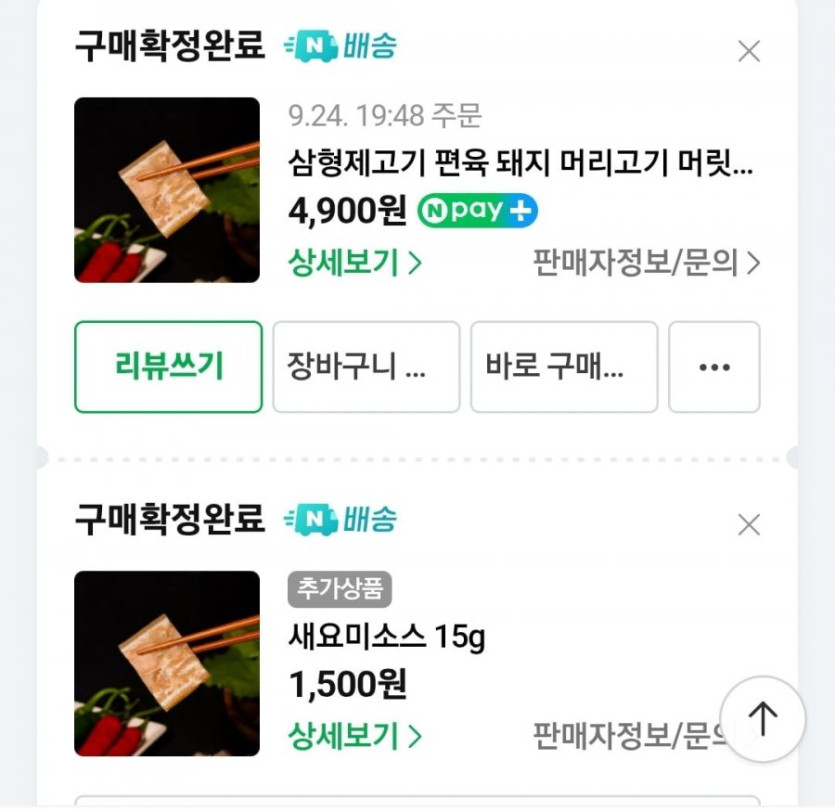
Task: Open the more options ellipsis button
Action: click(714, 367)
